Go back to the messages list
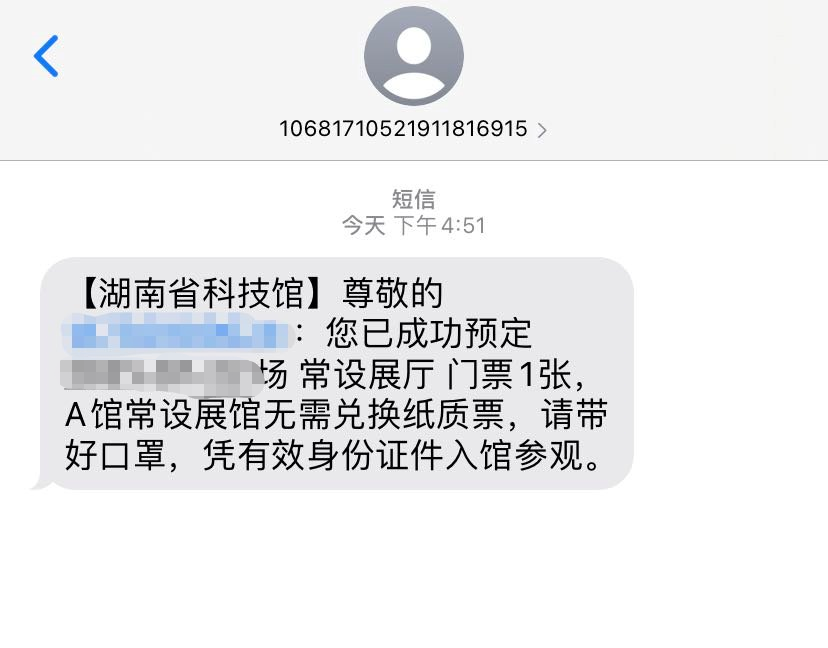 (46, 56)
